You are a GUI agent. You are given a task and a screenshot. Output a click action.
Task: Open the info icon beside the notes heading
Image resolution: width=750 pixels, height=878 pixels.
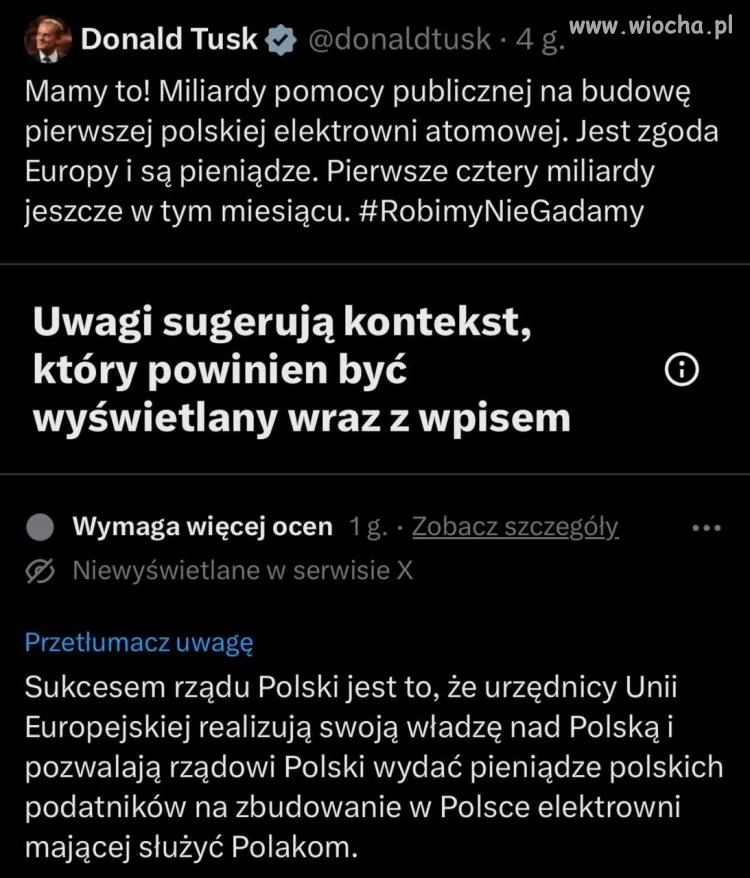tap(680, 370)
